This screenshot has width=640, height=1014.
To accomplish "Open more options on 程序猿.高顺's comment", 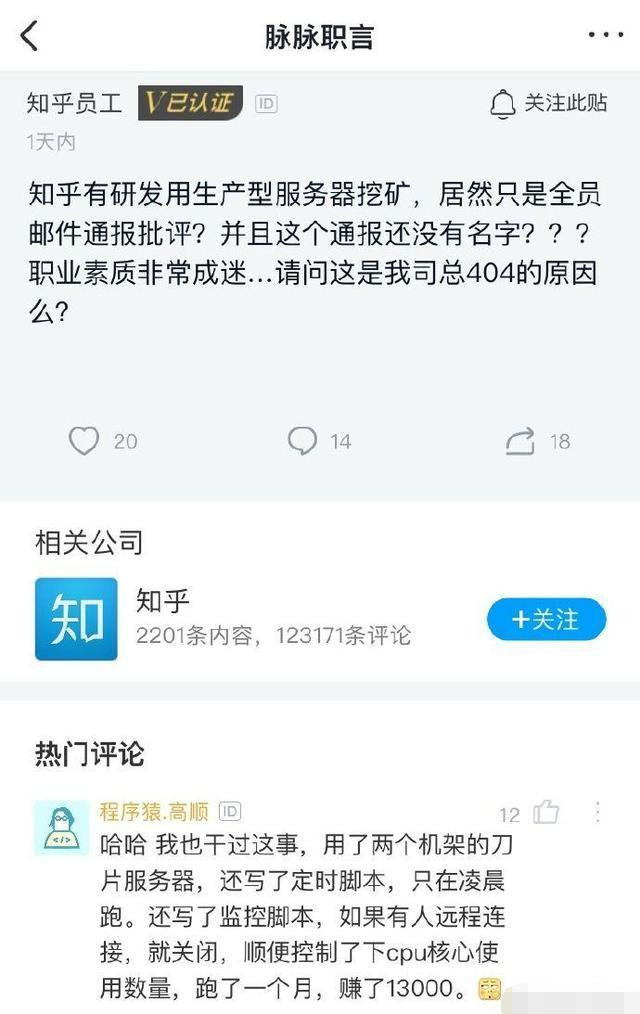I will click(x=598, y=812).
